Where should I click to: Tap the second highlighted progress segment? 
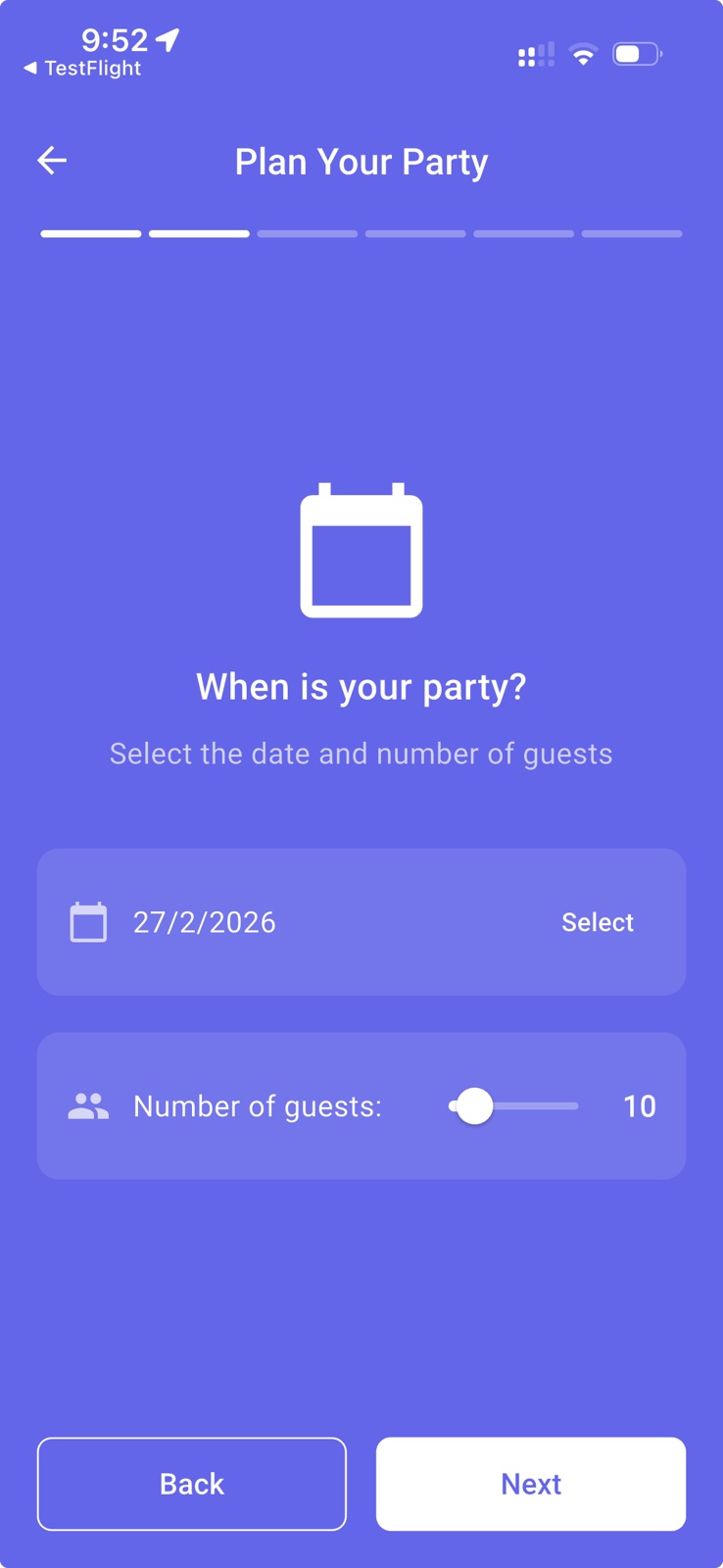(199, 233)
